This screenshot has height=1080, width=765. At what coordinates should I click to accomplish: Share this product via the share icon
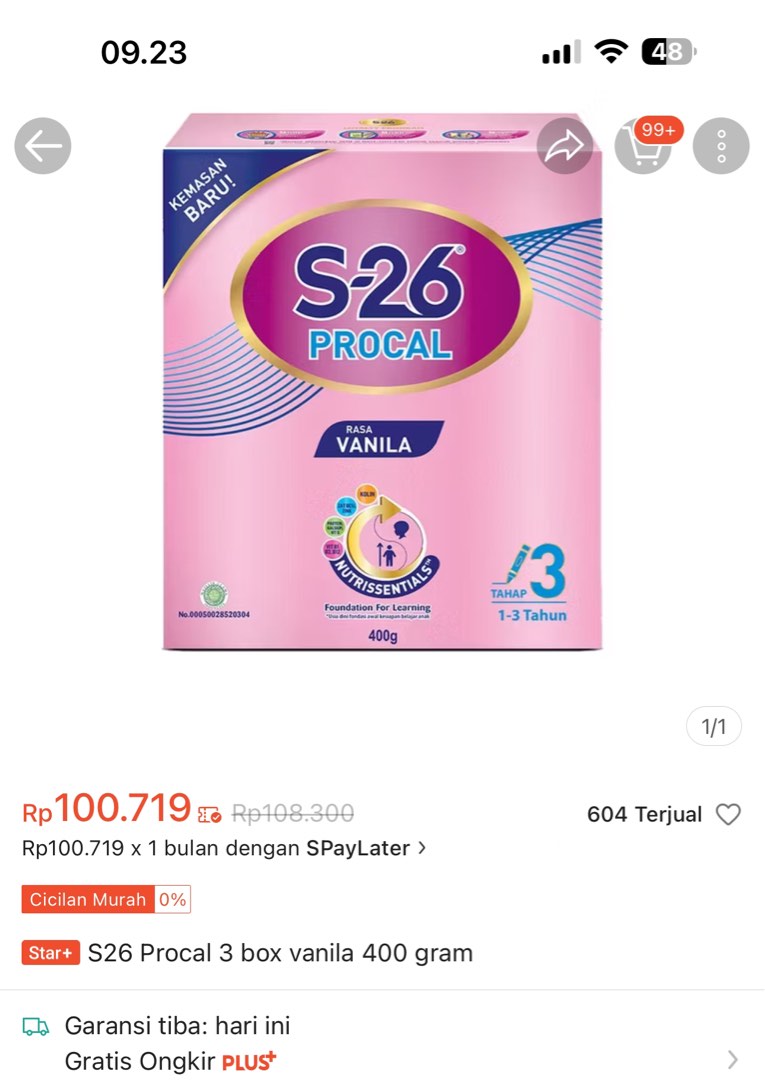coord(565,146)
